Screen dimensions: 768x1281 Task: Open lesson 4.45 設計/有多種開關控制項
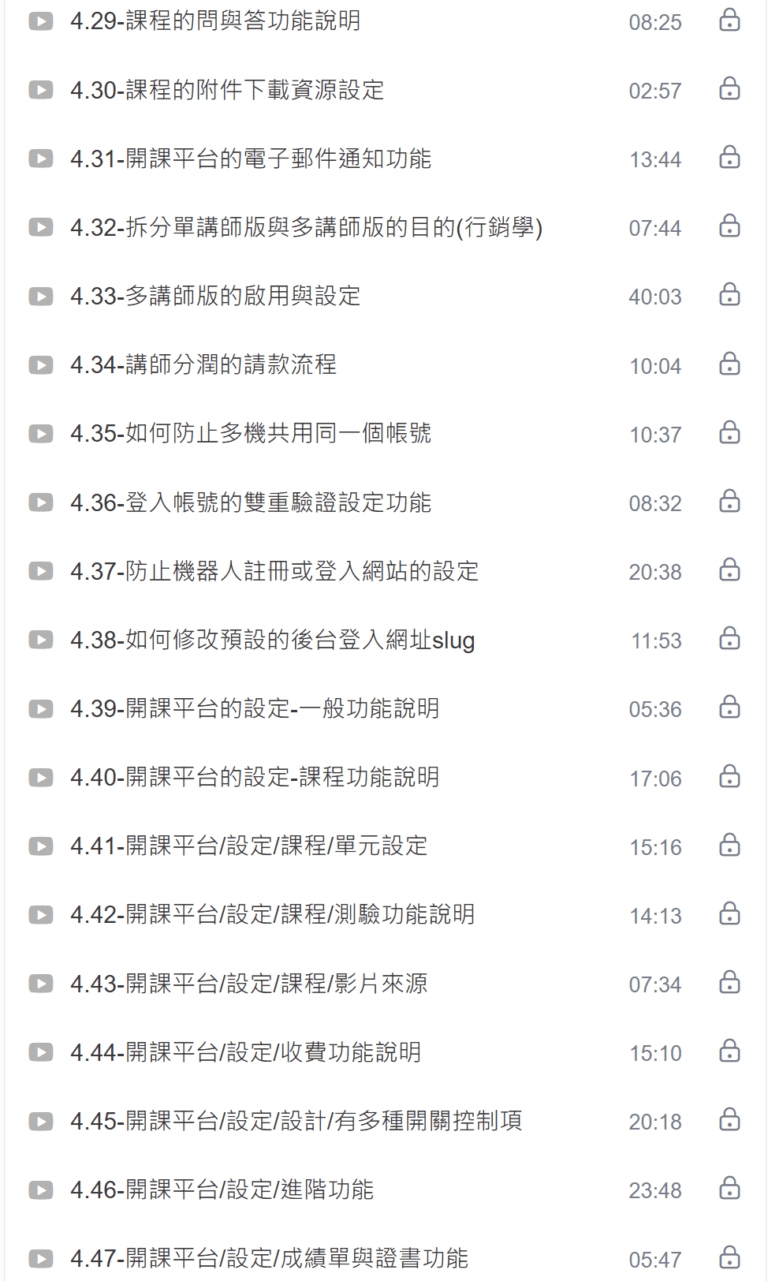click(x=296, y=1121)
